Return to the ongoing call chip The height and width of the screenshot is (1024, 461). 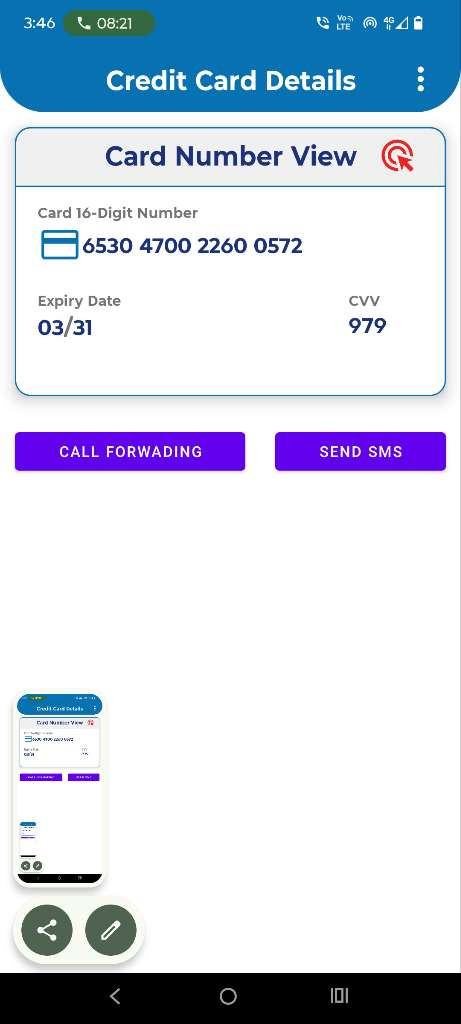tap(108, 24)
